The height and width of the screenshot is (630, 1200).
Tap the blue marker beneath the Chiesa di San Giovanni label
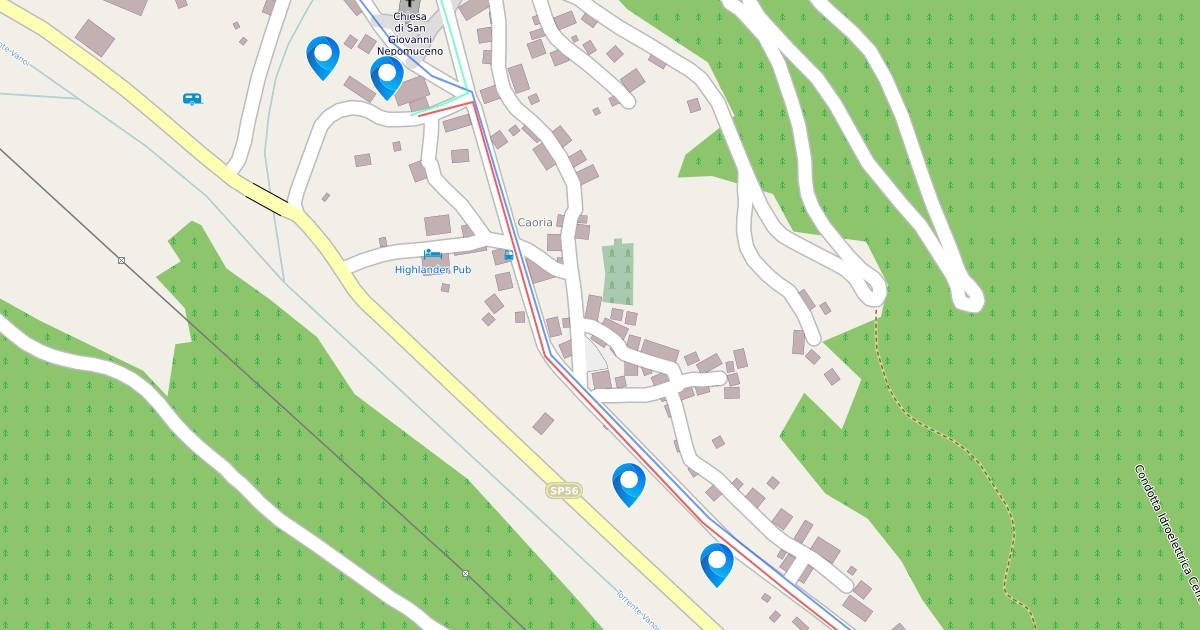(387, 75)
